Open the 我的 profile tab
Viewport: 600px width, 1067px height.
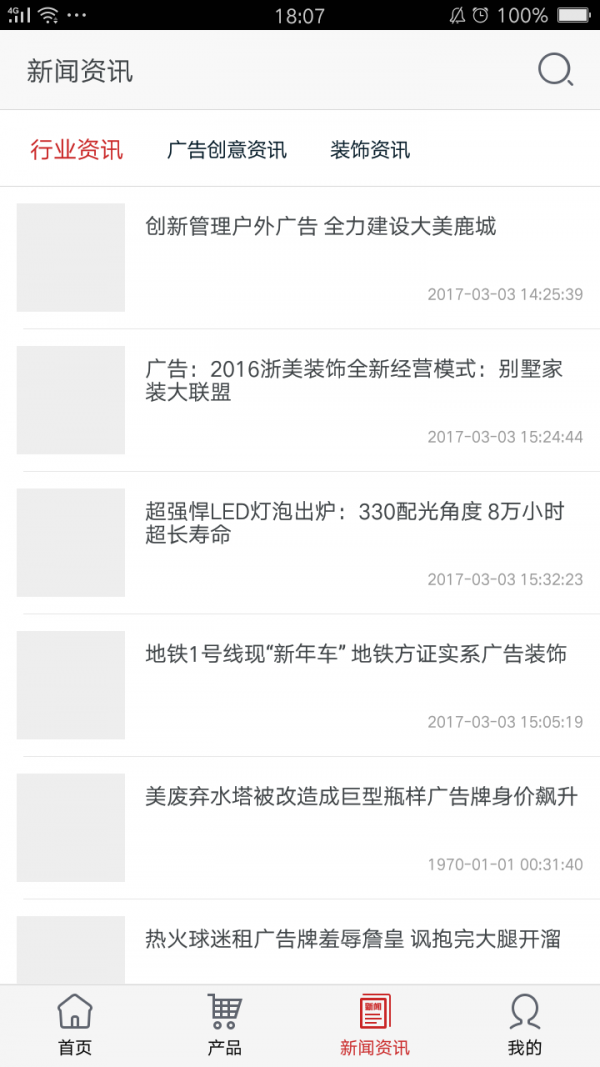[525, 1025]
